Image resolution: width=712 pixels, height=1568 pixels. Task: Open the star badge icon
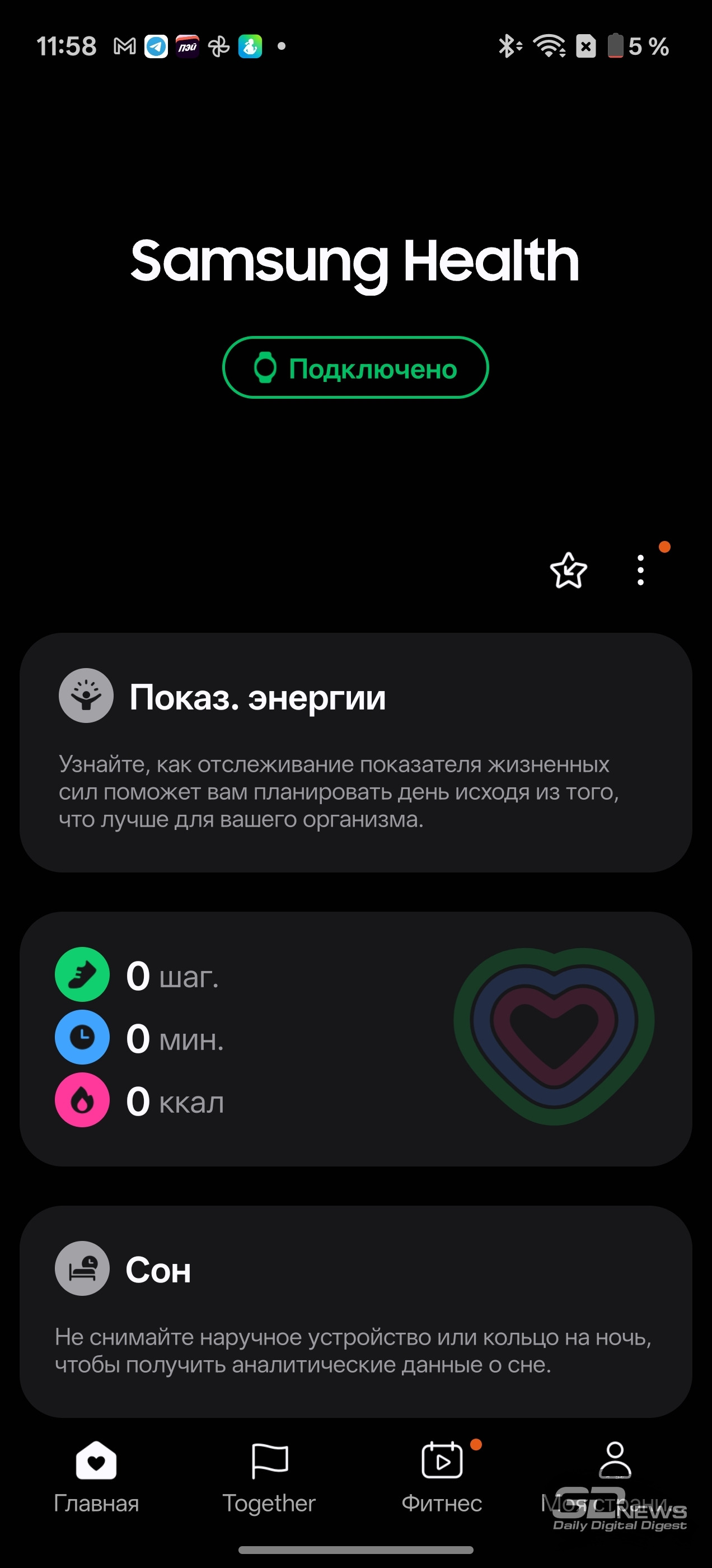click(568, 570)
